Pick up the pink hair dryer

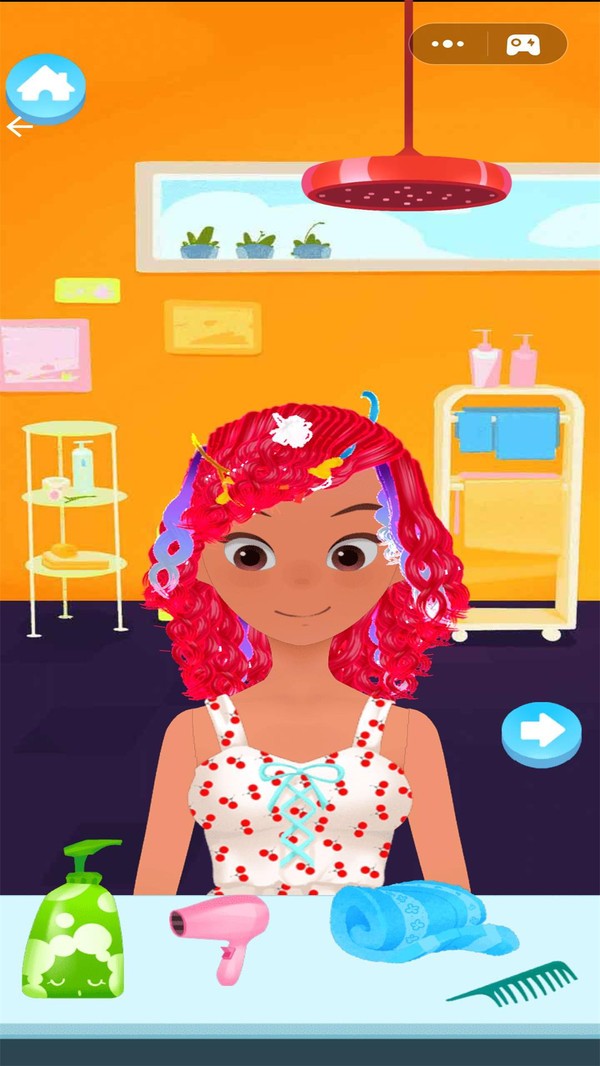220,928
